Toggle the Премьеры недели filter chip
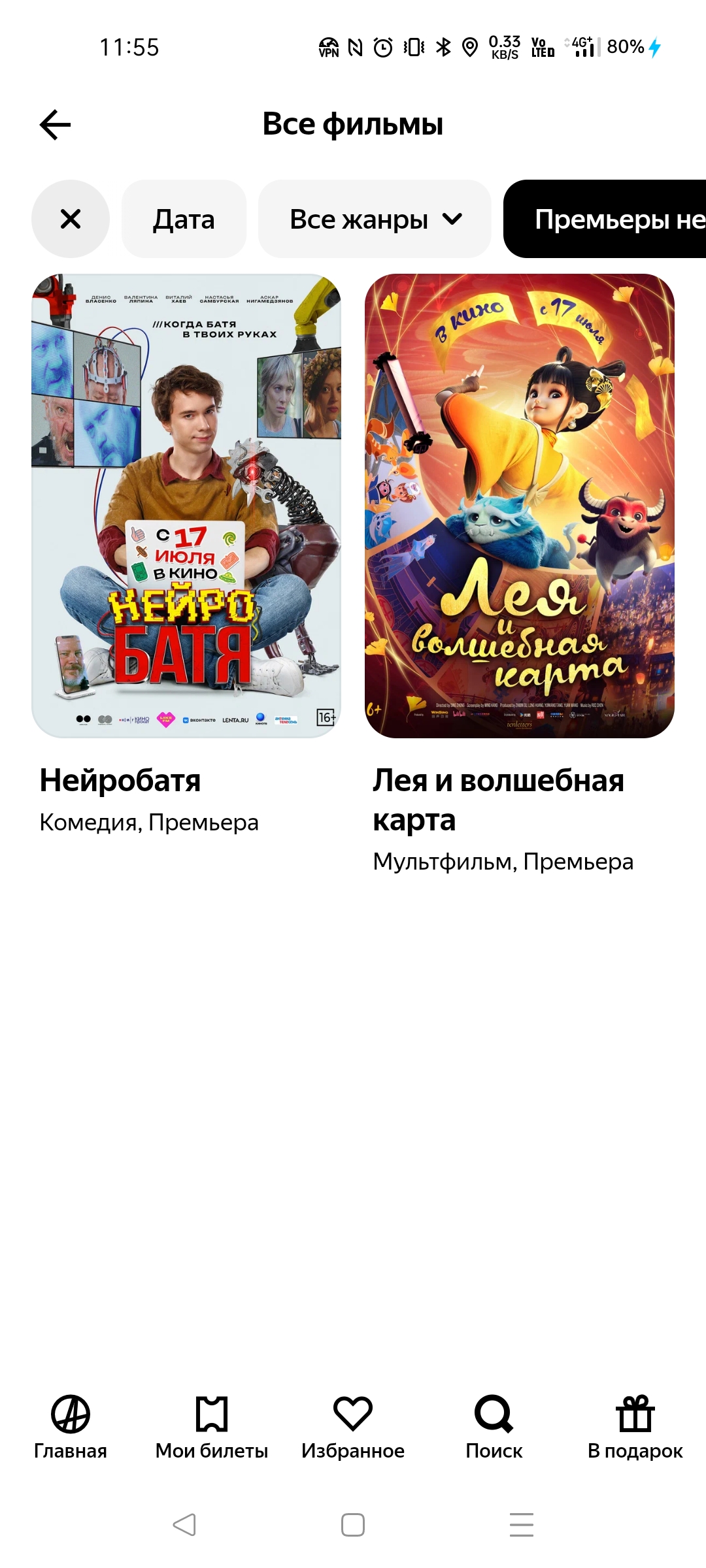 (x=605, y=219)
